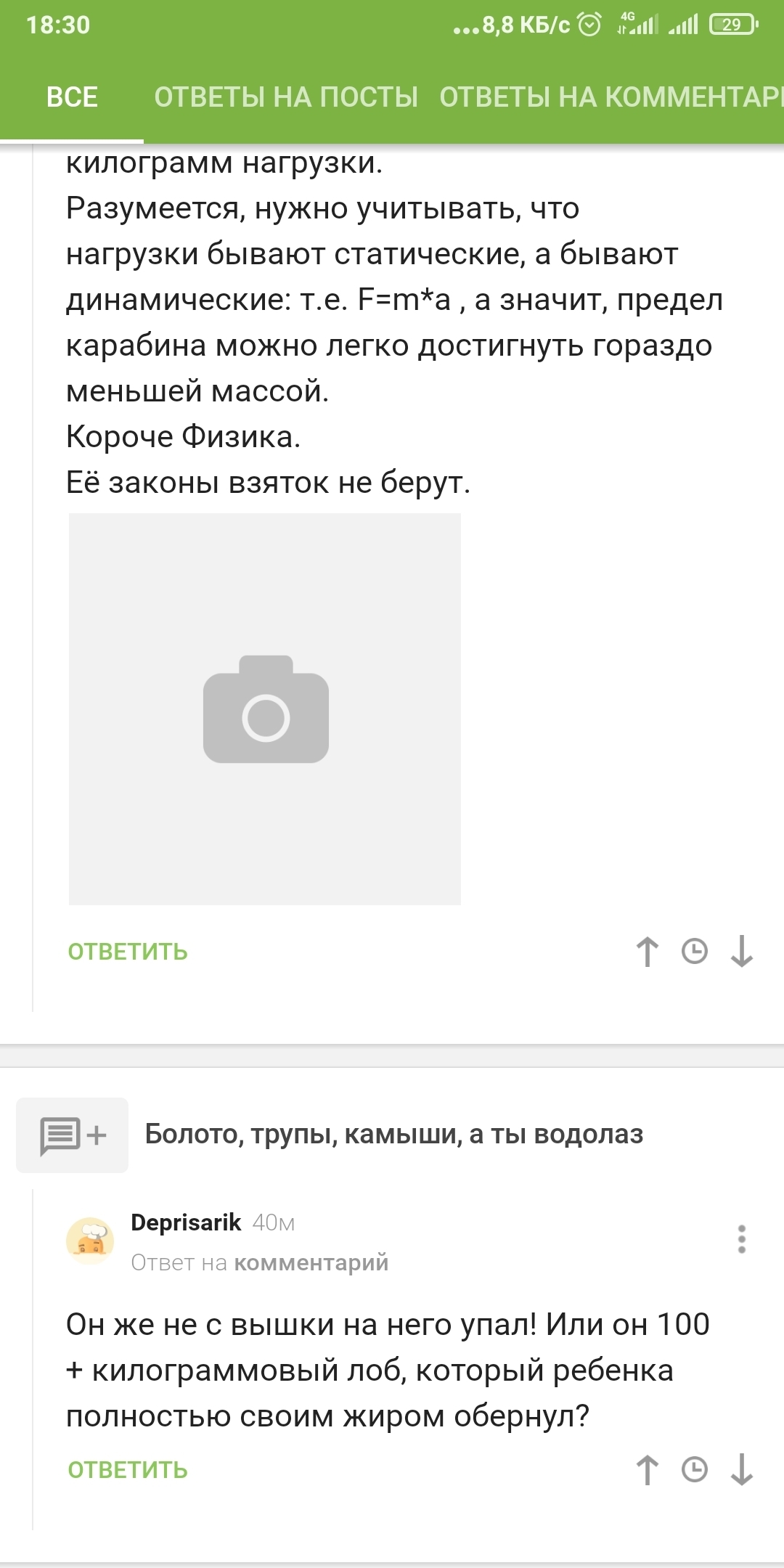This screenshot has height=1568, width=784.
Task: Downvote Deprisarik's comment
Action: pyautogui.click(x=741, y=1470)
